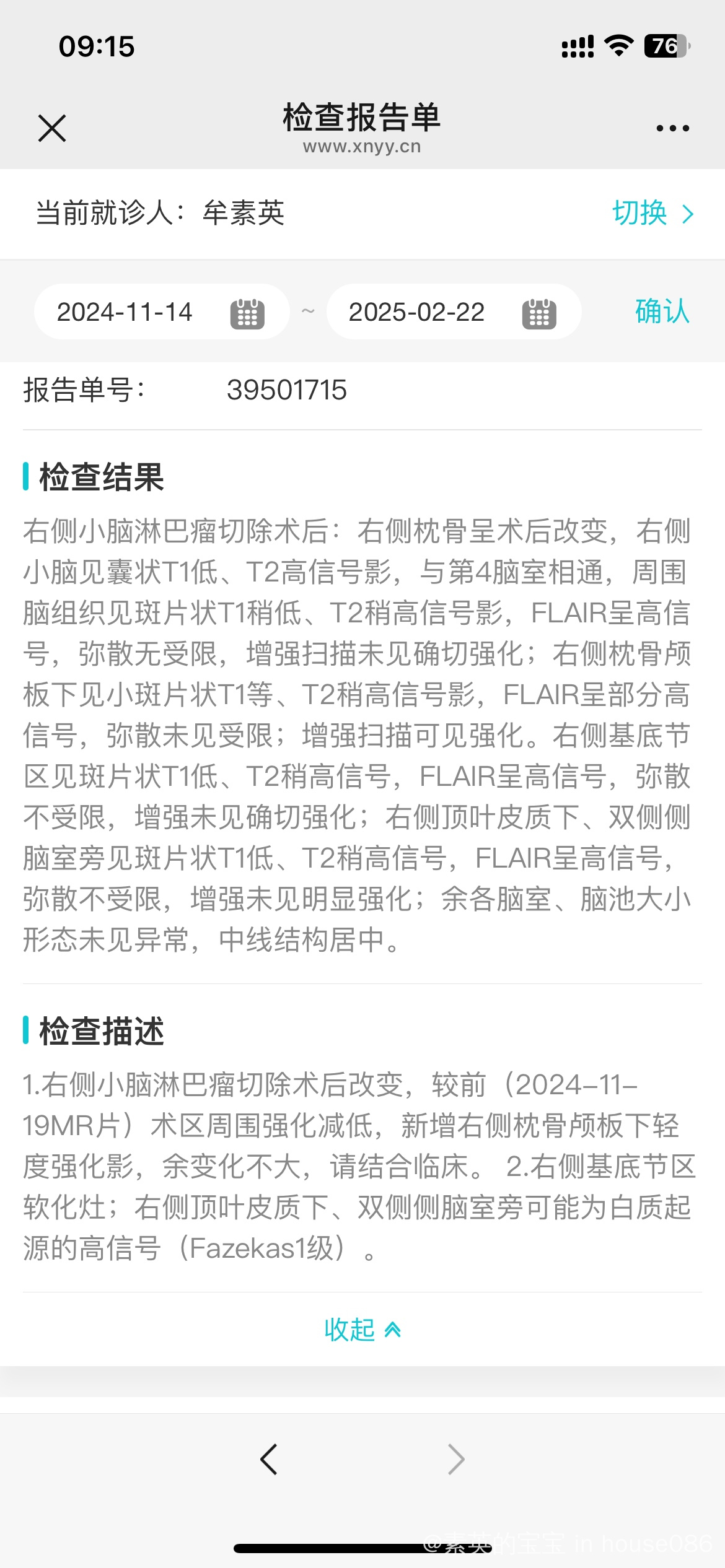Pick end date 2025-02-22
725x1568 pixels.
[x=453, y=312]
